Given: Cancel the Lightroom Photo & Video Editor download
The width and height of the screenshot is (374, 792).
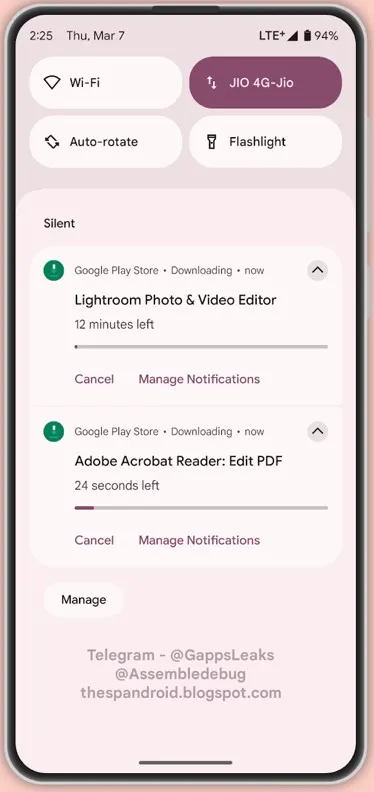Looking at the screenshot, I should coord(95,379).
